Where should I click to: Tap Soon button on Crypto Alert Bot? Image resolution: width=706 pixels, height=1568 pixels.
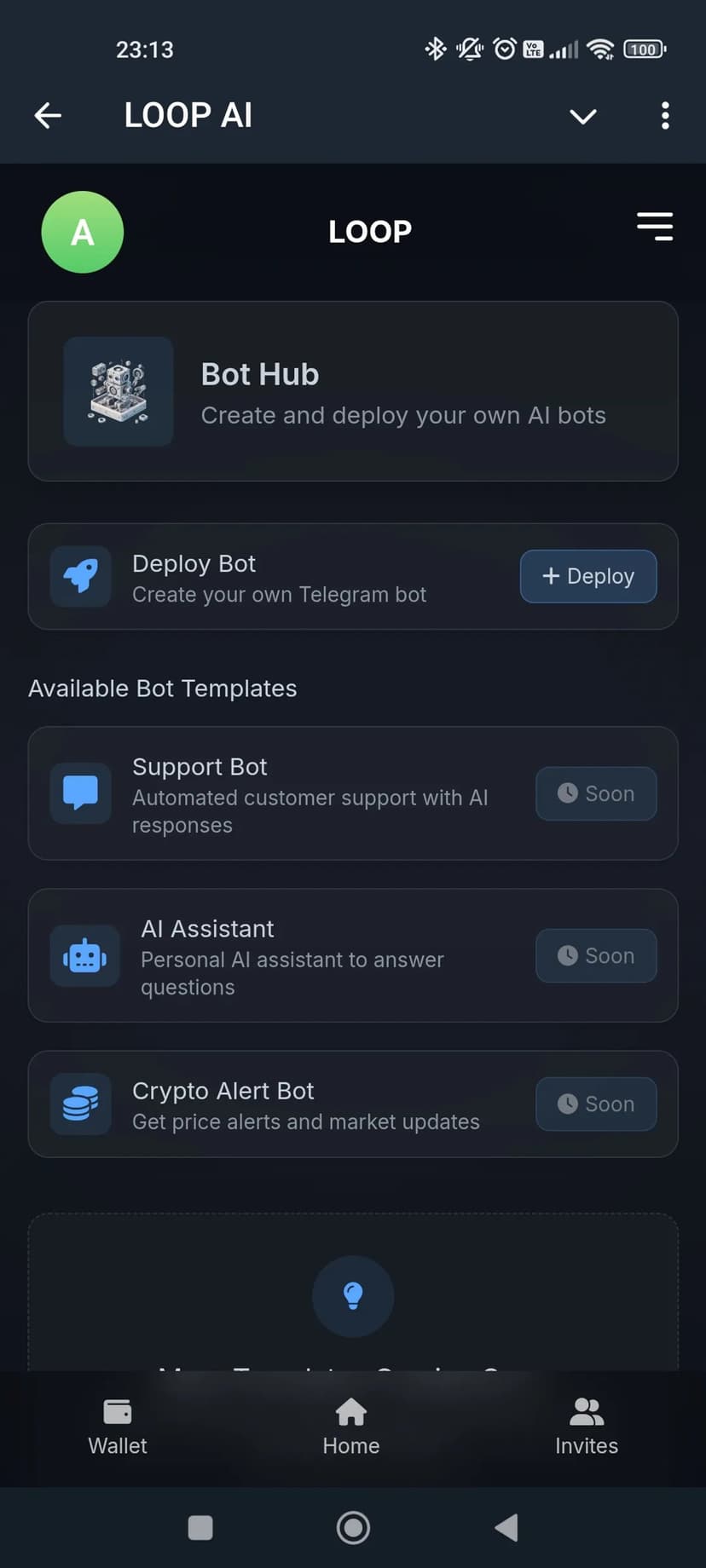click(x=596, y=1104)
